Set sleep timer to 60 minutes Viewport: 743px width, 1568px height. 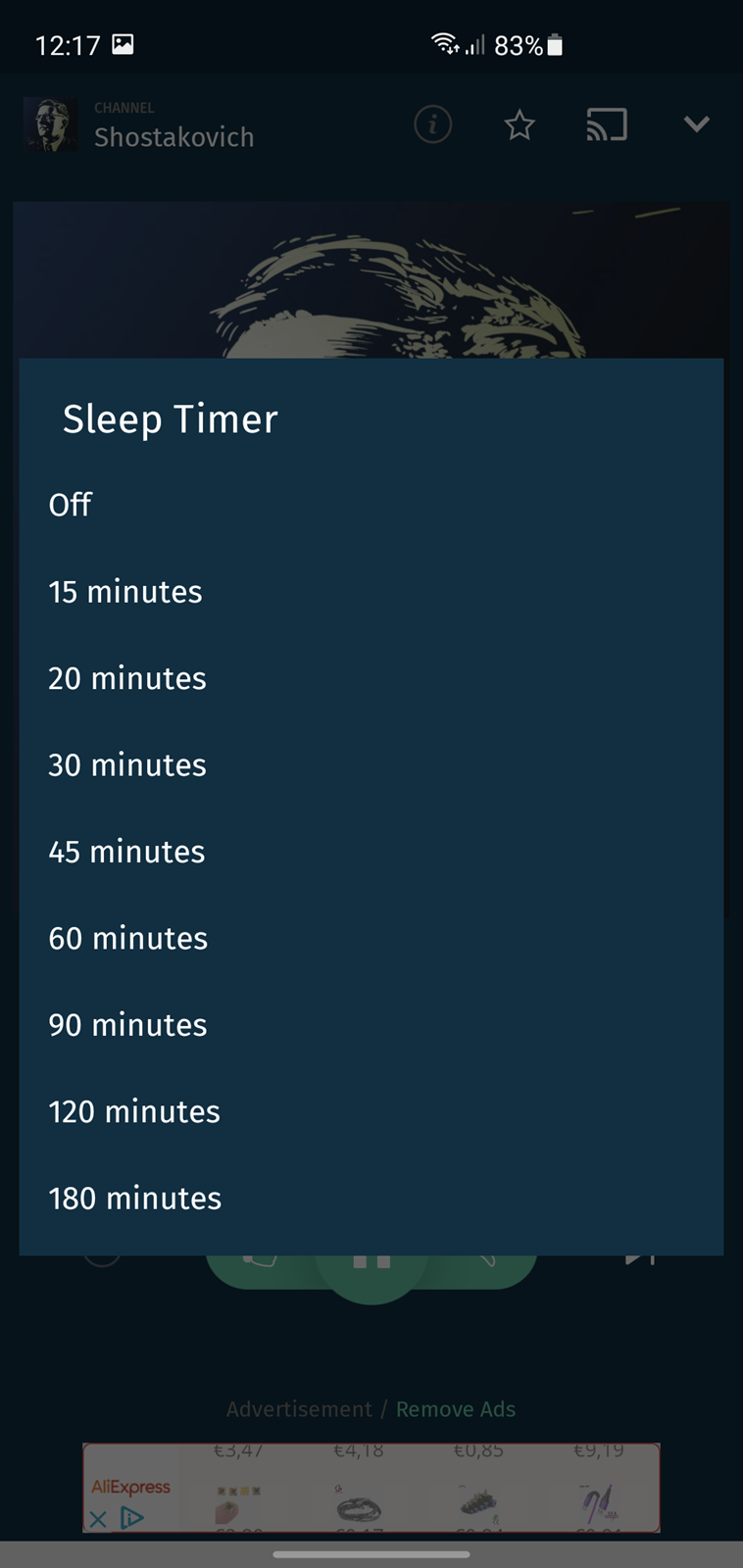tap(371, 938)
